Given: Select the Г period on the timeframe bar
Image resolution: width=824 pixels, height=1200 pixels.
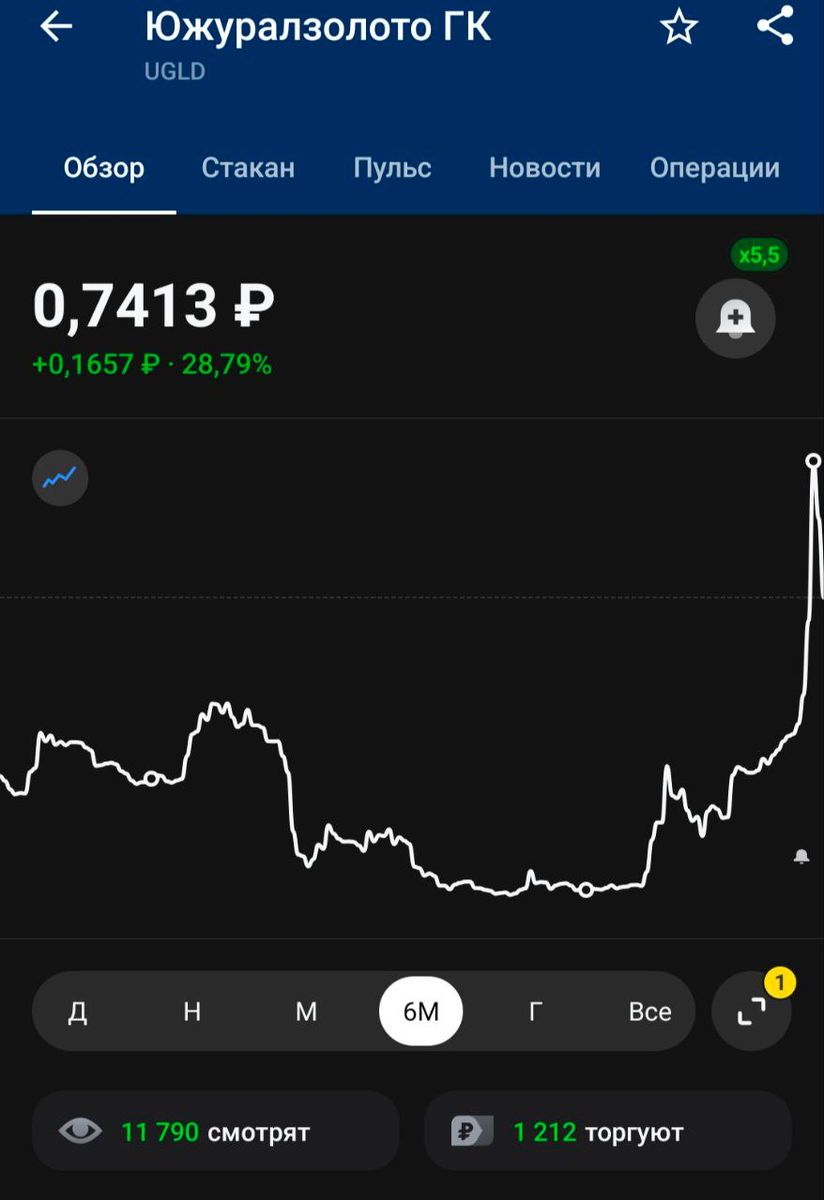Looking at the screenshot, I should point(536,1011).
